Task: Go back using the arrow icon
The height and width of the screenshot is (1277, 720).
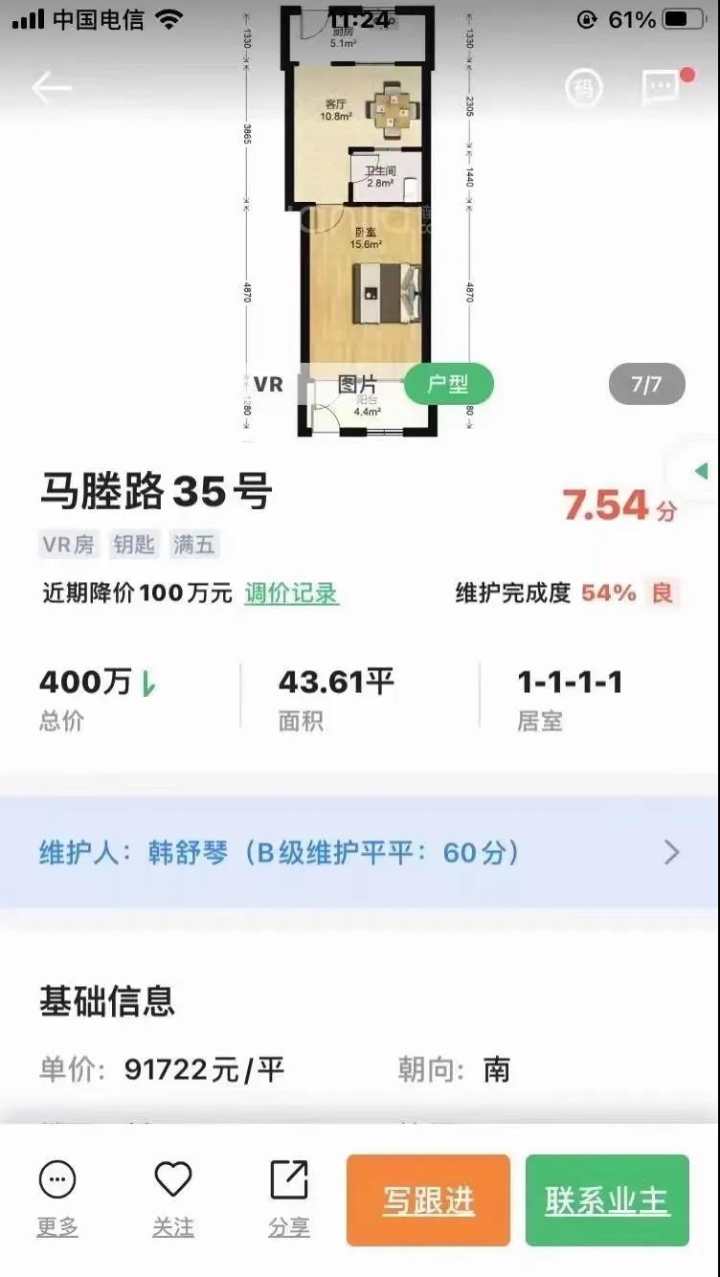Action: [52, 88]
